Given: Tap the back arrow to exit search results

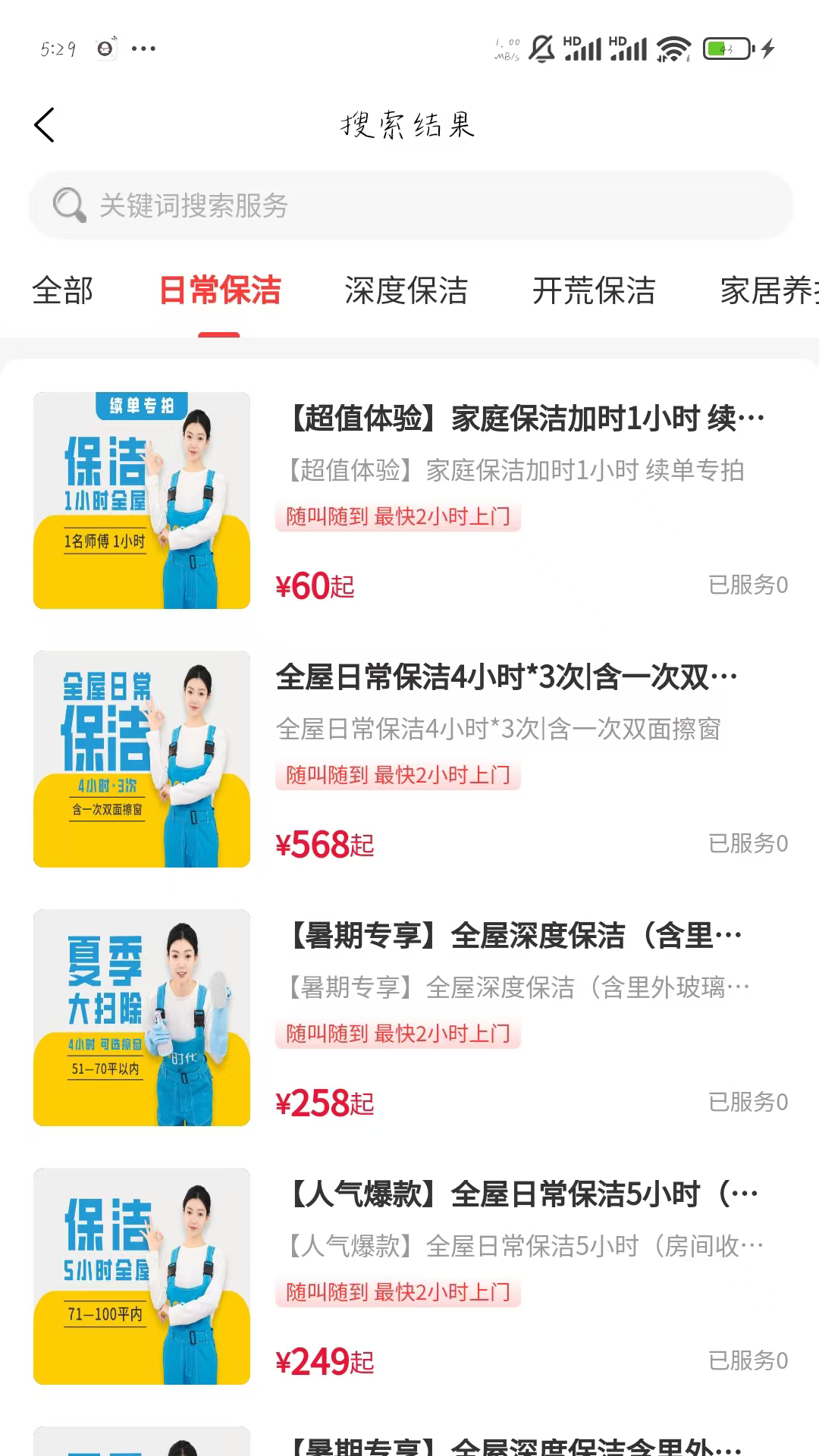Looking at the screenshot, I should 45,124.
